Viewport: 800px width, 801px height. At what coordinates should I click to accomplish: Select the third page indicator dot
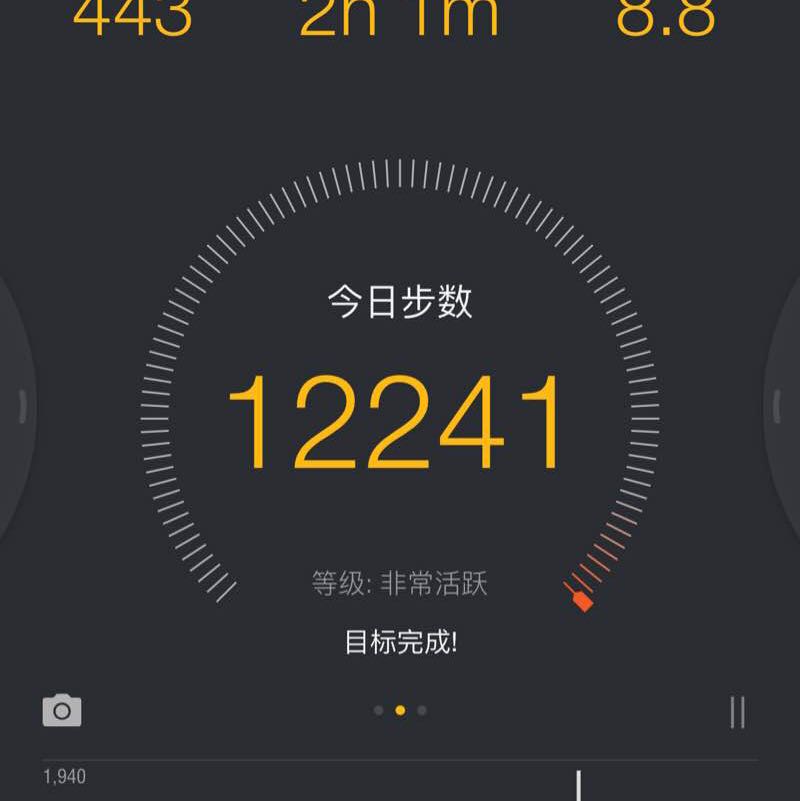[424, 709]
